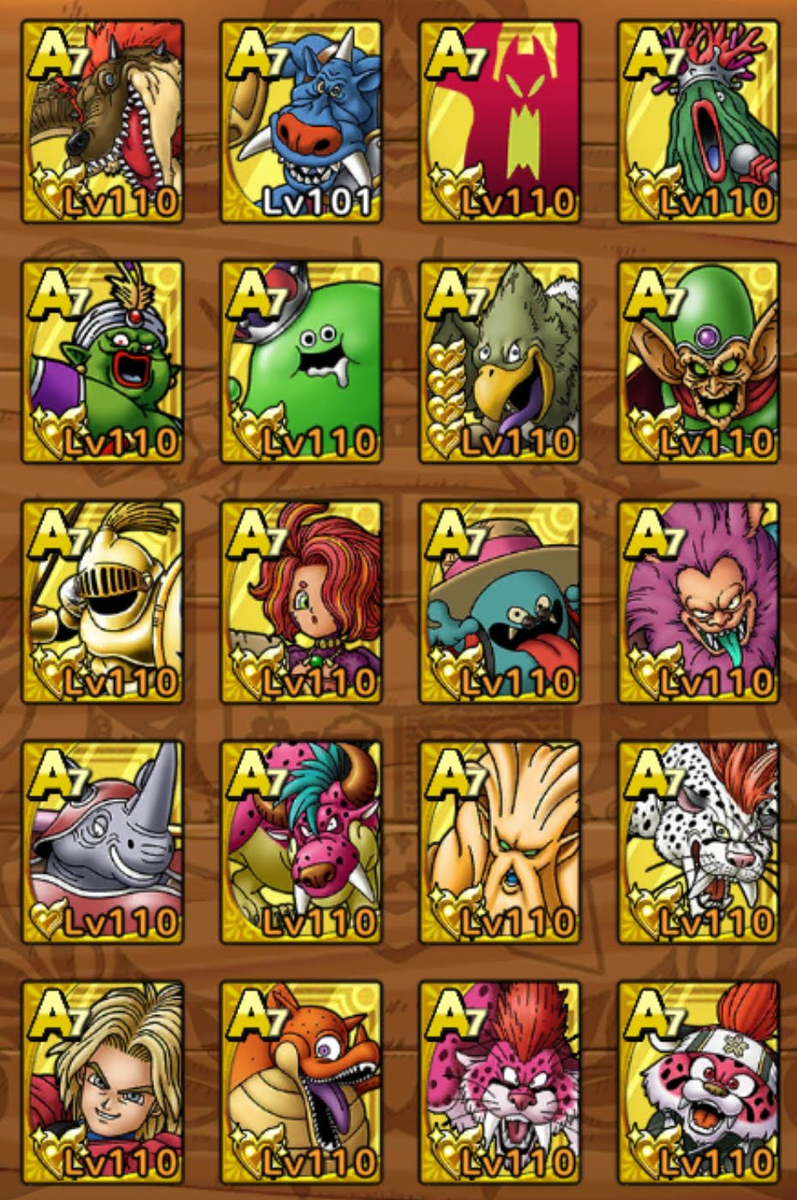Select the orange maned muscular beast
Image resolution: width=797 pixels, height=1200 pixels.
click(x=500, y=841)
